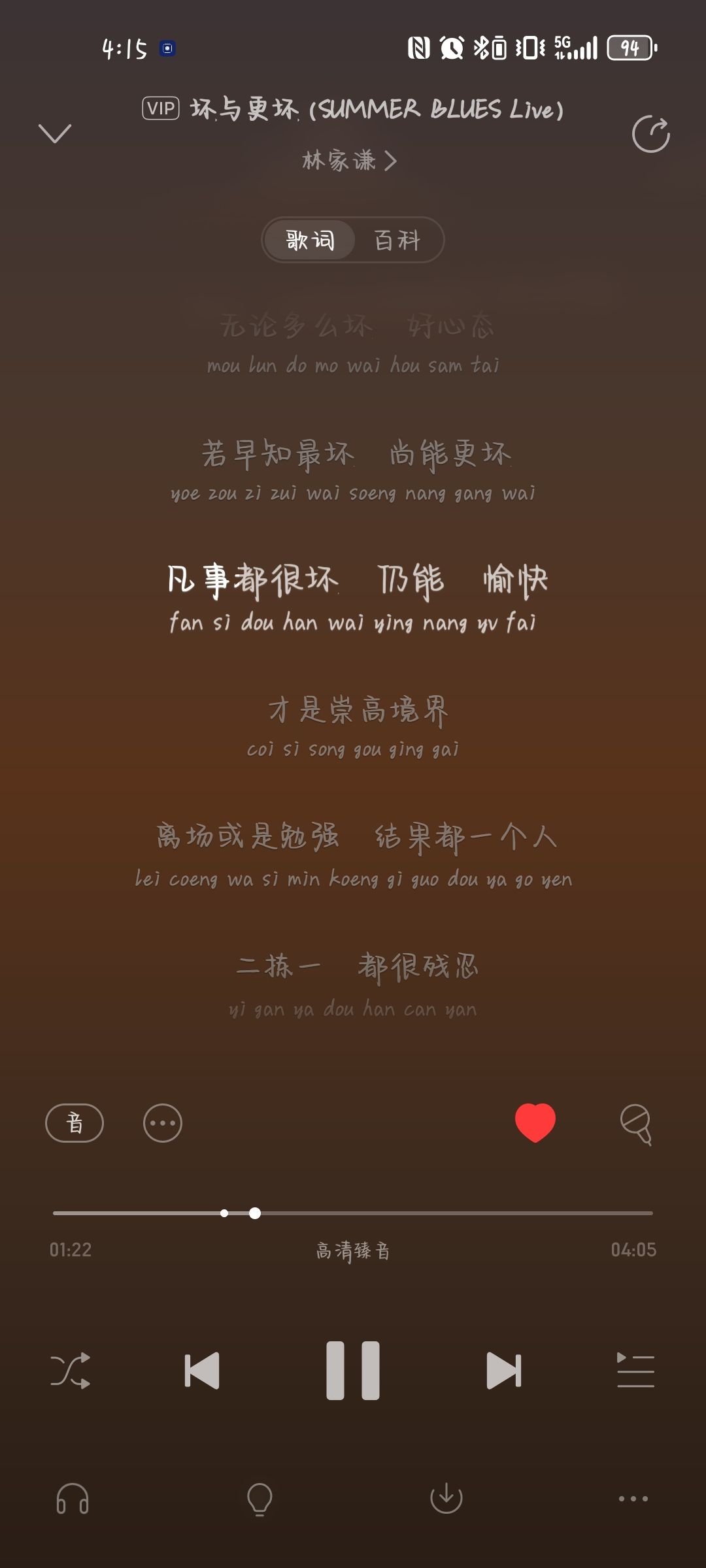Select the 歌词 tab
This screenshot has width=706, height=1568.
pyautogui.click(x=310, y=240)
